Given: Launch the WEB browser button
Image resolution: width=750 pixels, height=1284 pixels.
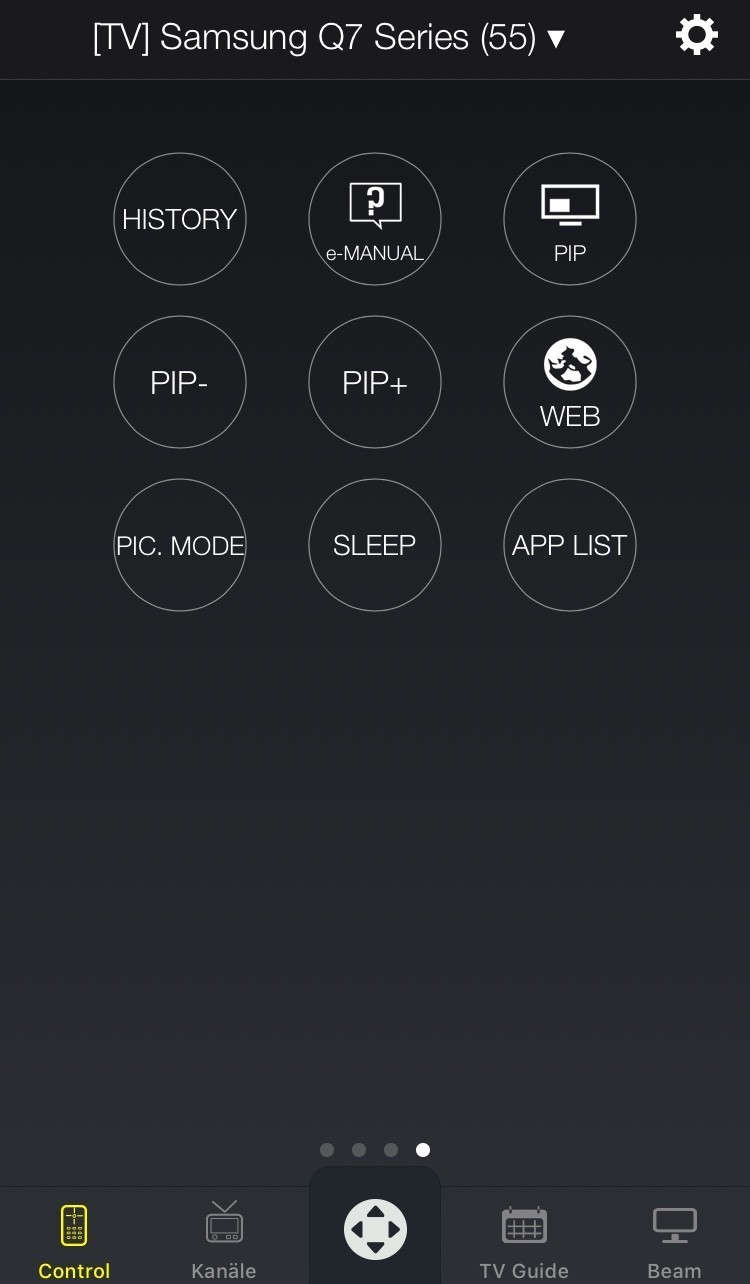Looking at the screenshot, I should [570, 382].
